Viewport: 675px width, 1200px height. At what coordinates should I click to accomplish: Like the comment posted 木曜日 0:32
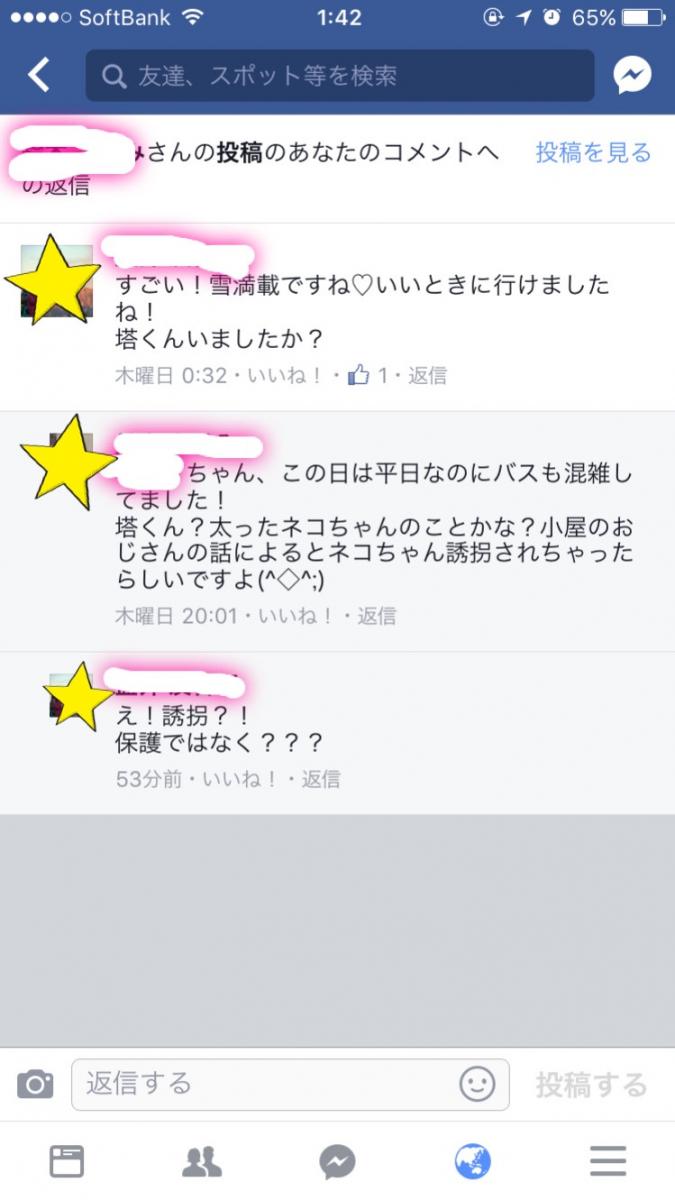(x=290, y=376)
